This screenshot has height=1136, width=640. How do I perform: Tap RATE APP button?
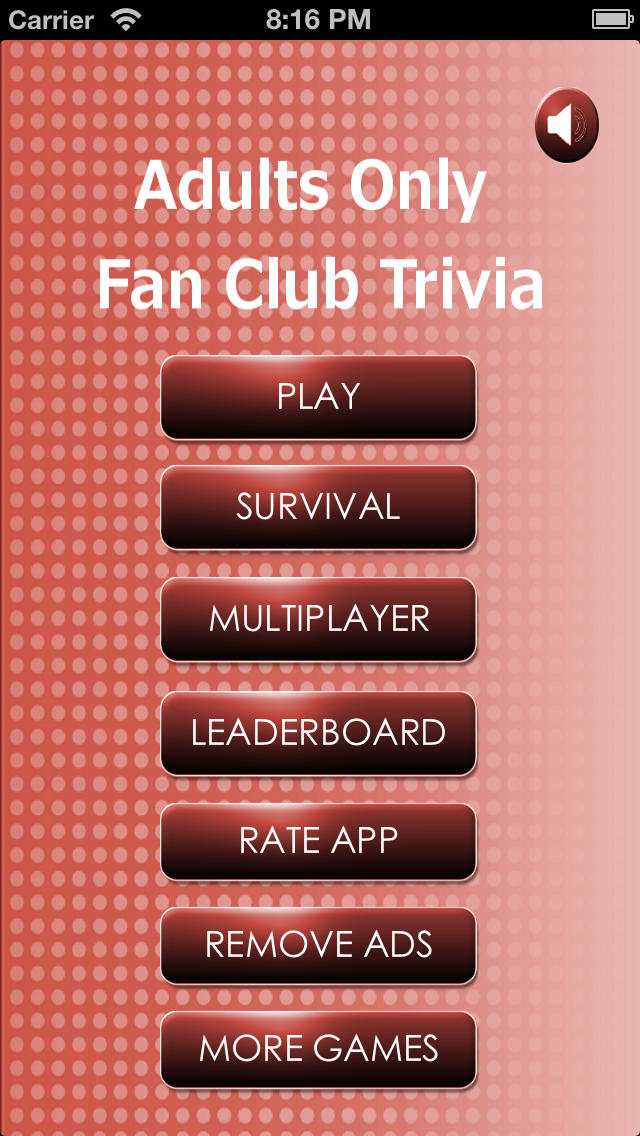[x=318, y=841]
